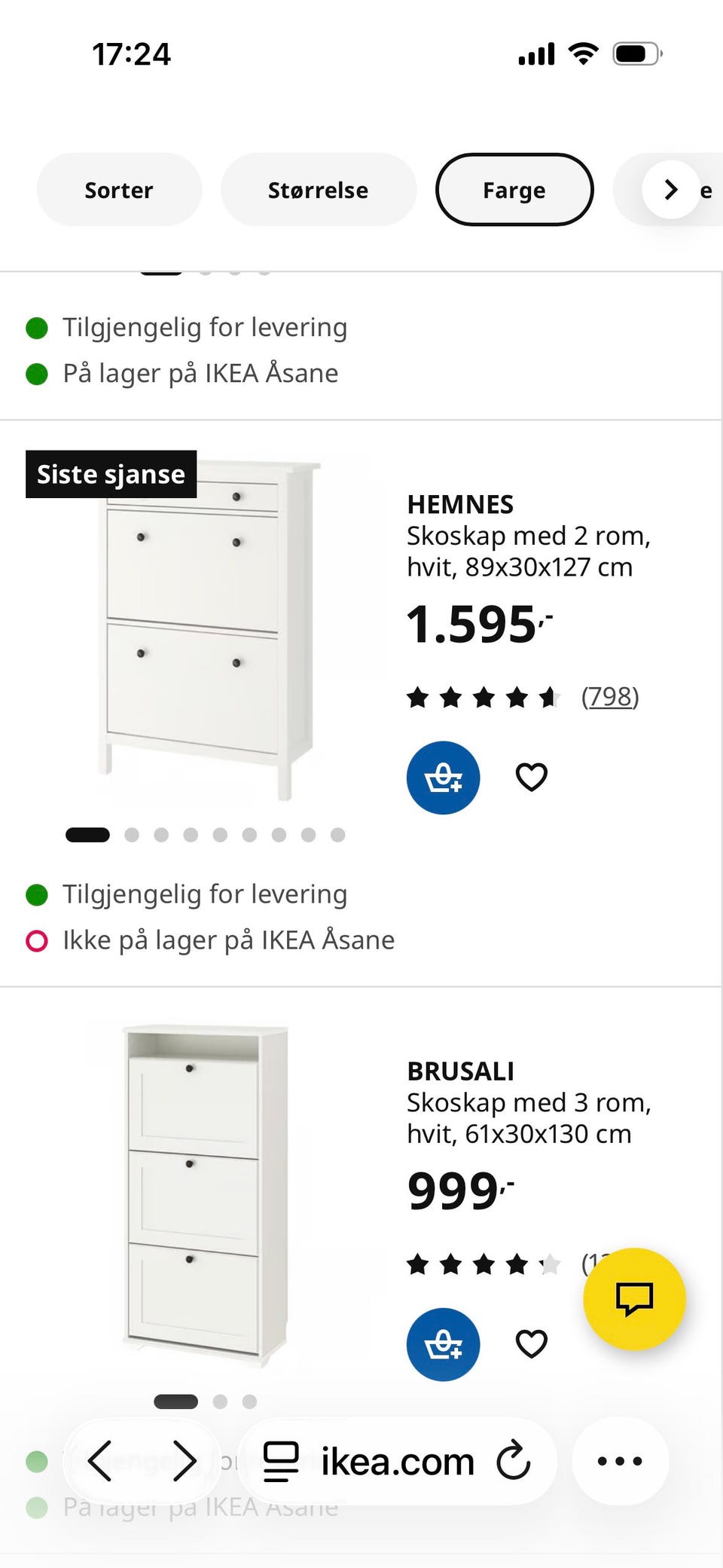This screenshot has height=1568, width=723.
Task: Open the Sorter sorting options
Action: point(118,190)
